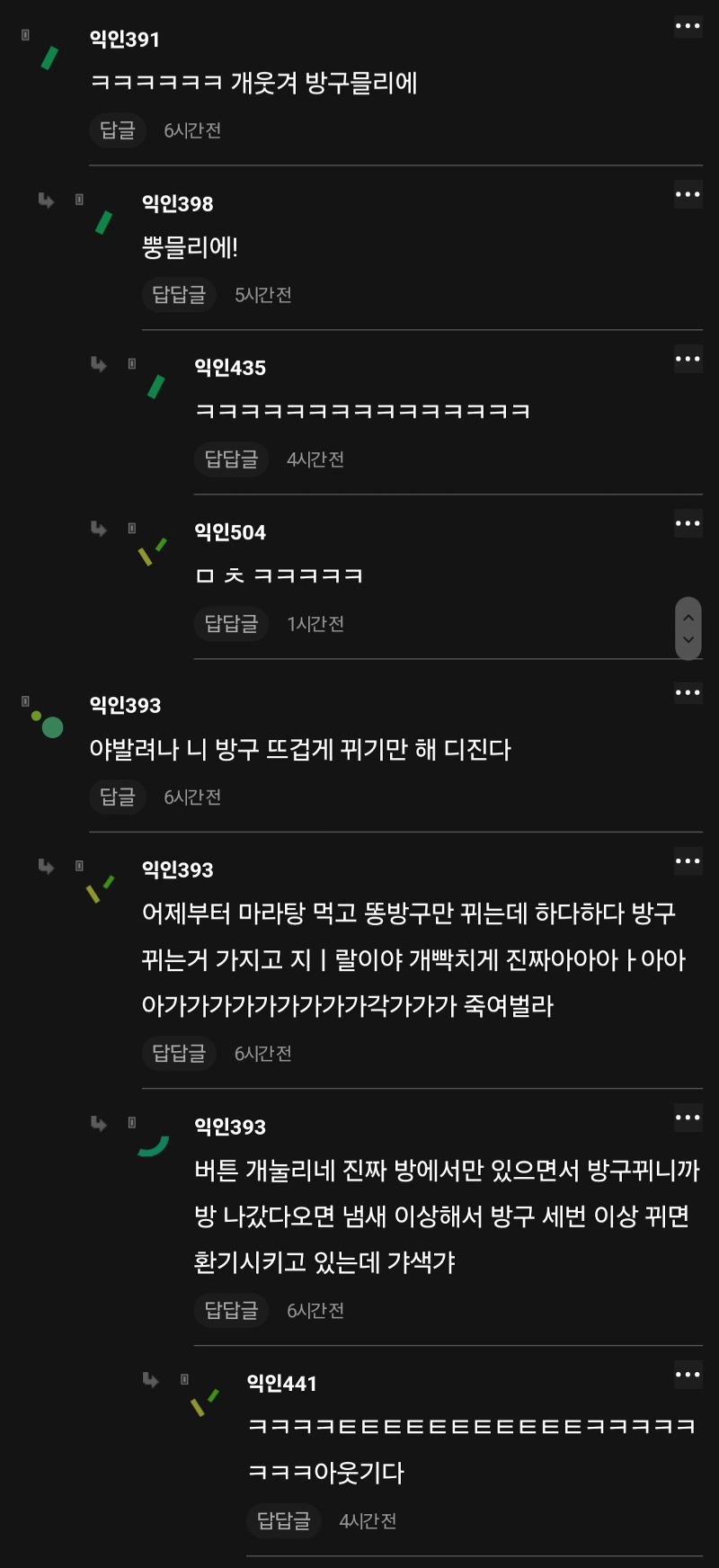Tap 답답글 under 익인398's reply
The height and width of the screenshot is (1568, 719).
[179, 295]
